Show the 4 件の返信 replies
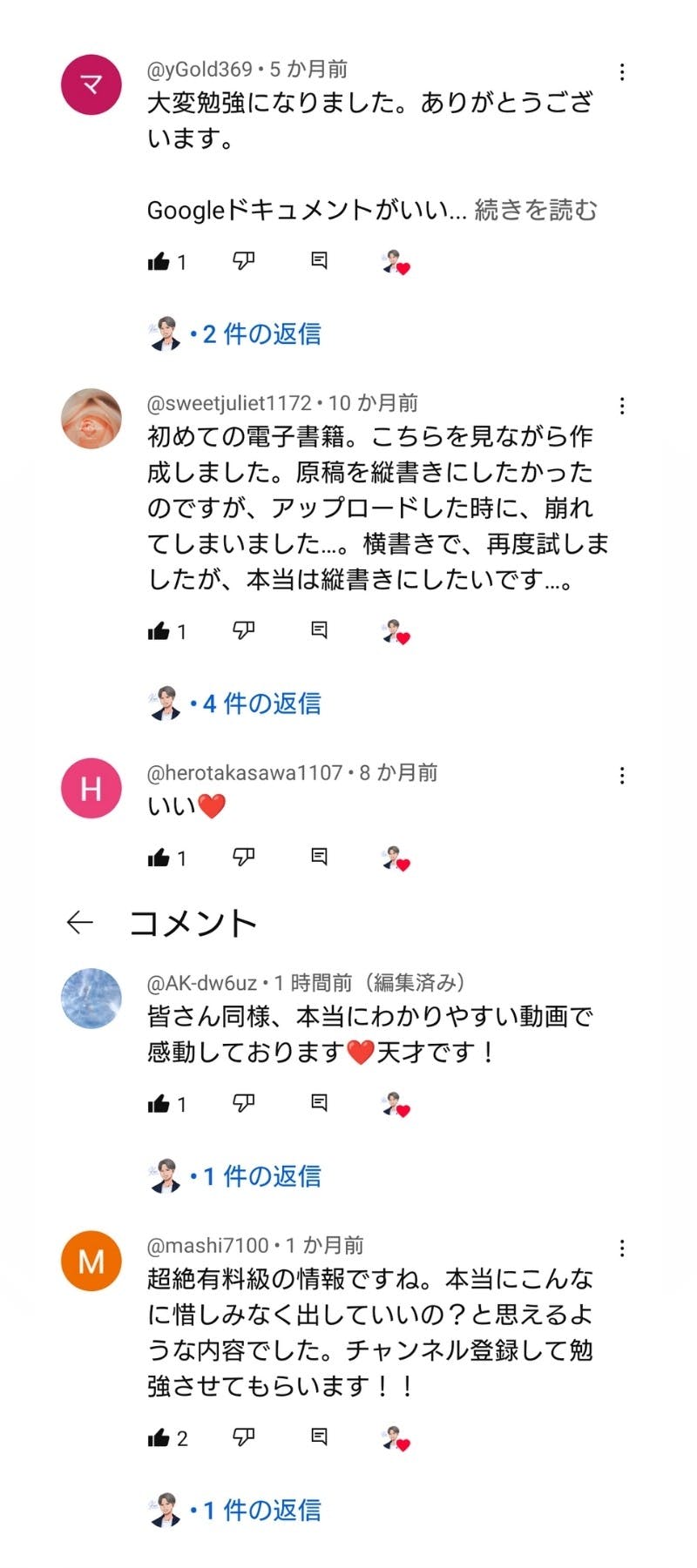This screenshot has height=1568, width=697. tap(261, 703)
